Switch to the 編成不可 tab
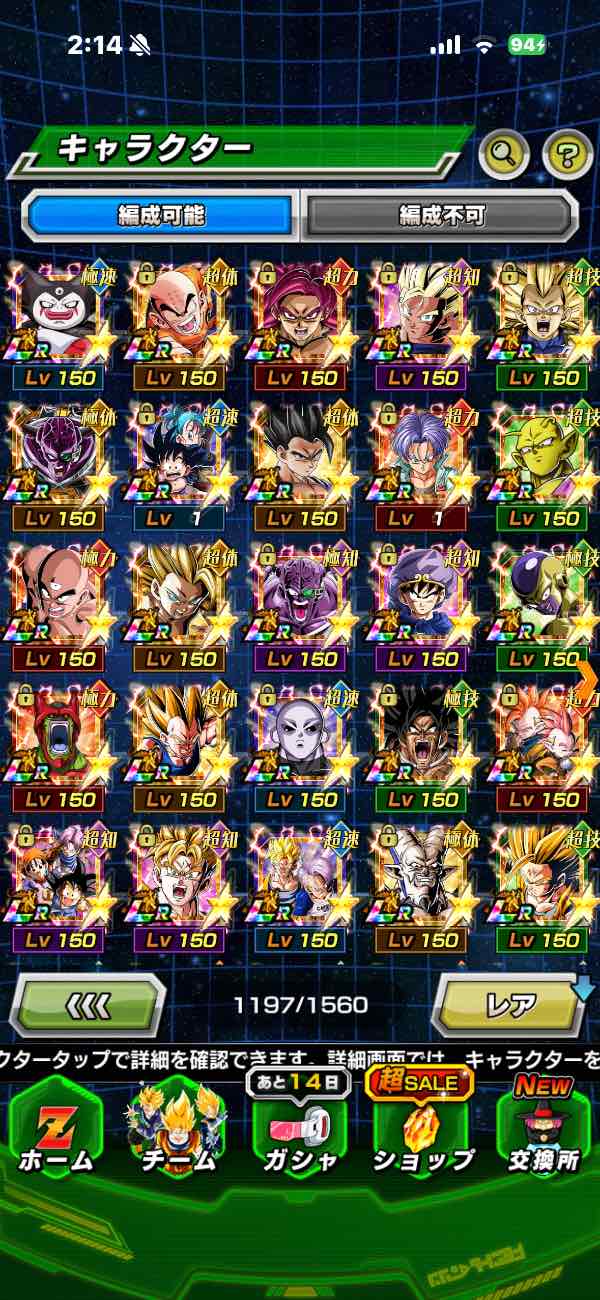 441,215
